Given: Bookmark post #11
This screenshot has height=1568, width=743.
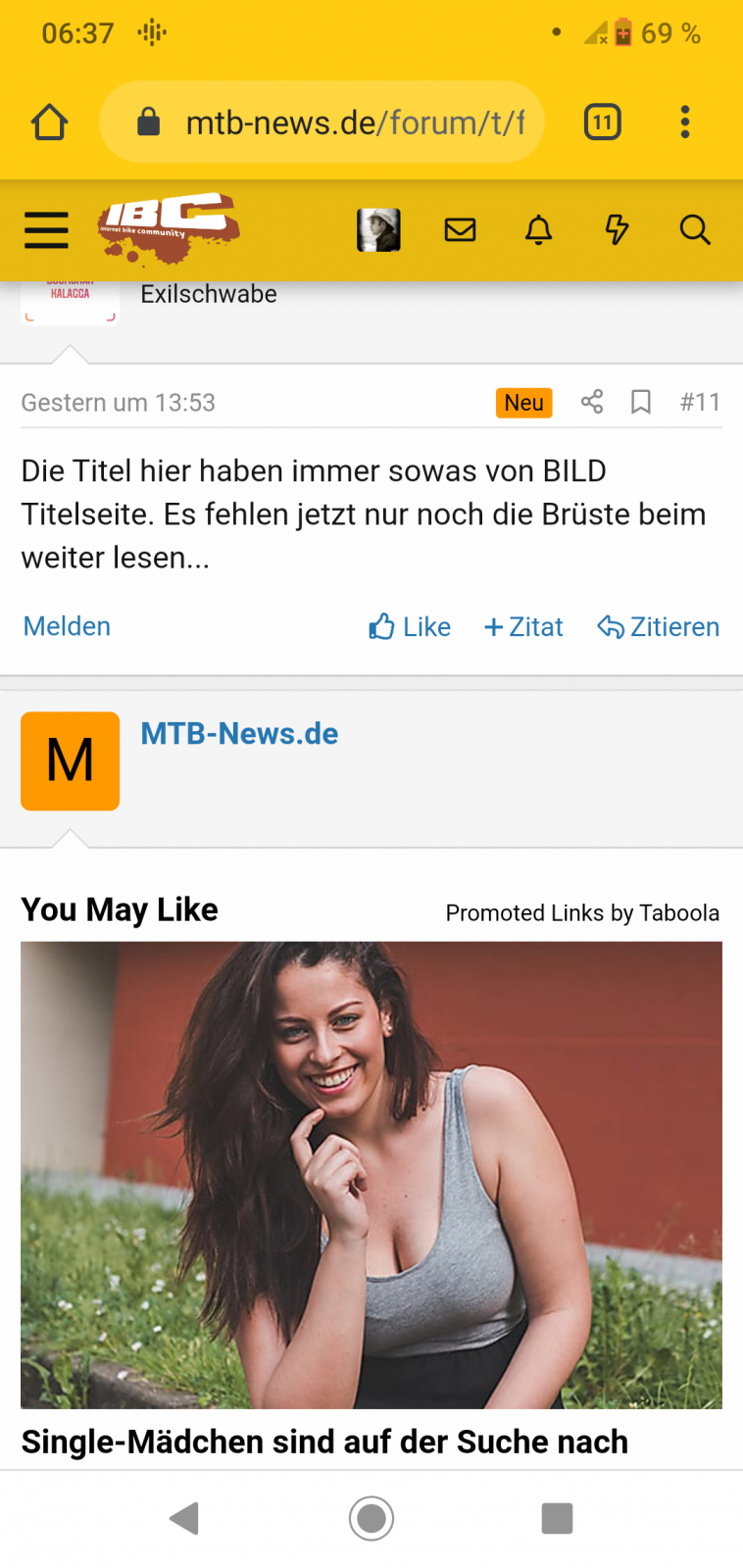Looking at the screenshot, I should tap(641, 402).
